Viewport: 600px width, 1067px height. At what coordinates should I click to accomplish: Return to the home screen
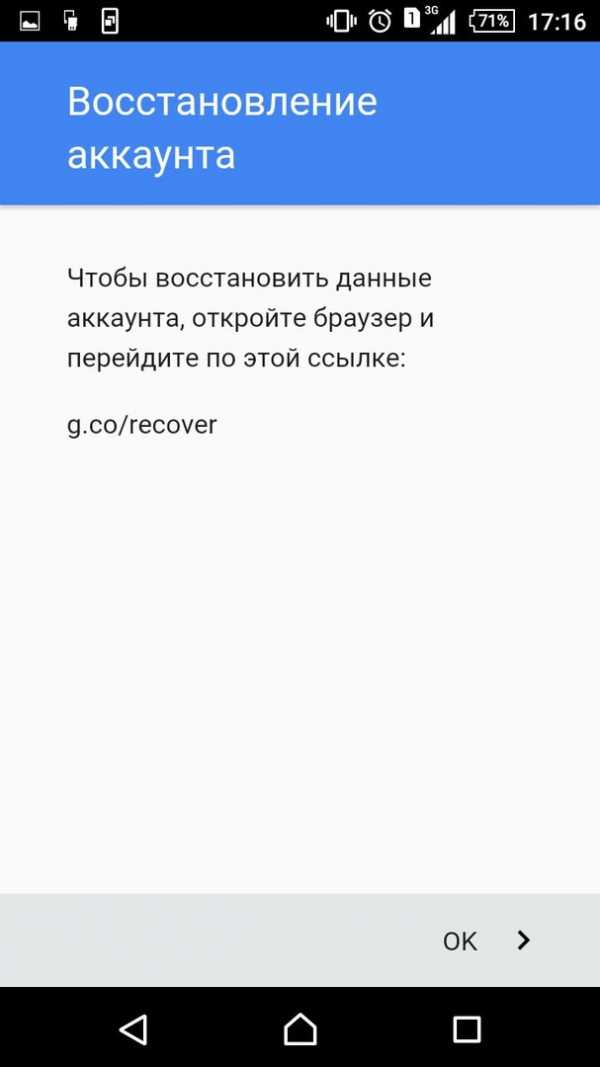[300, 1028]
